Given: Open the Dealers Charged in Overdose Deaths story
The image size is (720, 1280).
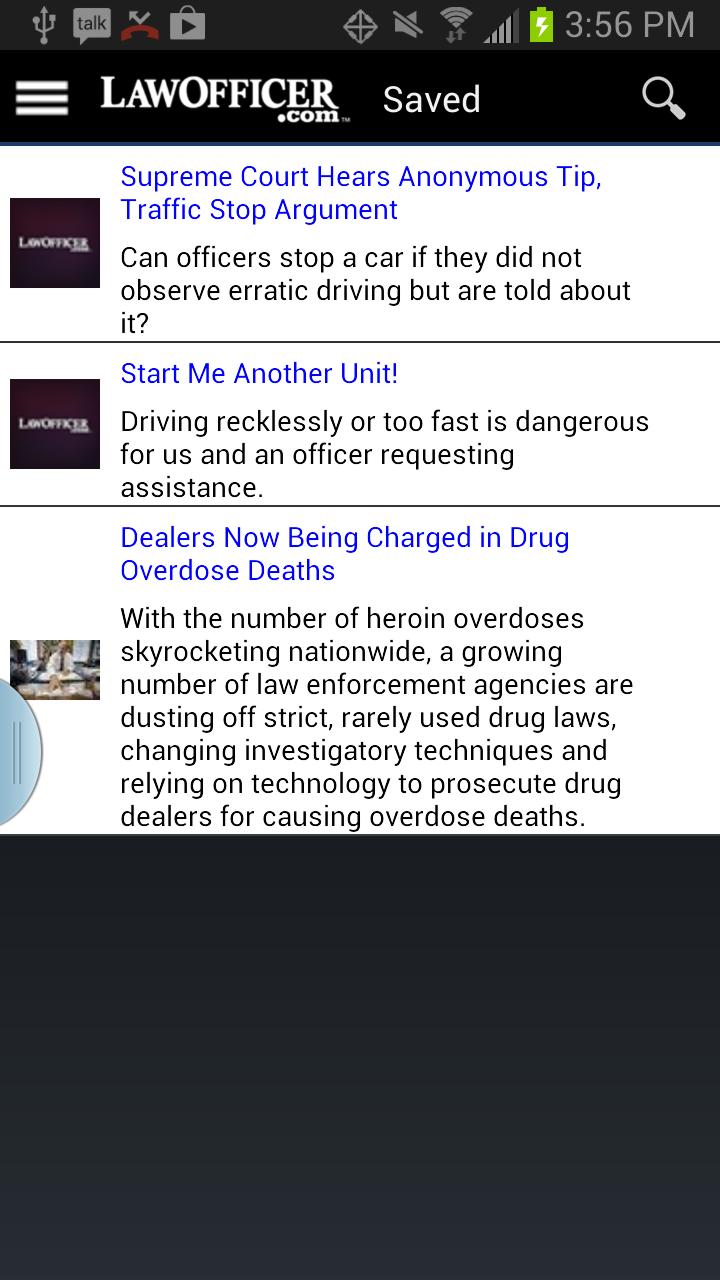Looking at the screenshot, I should pyautogui.click(x=345, y=554).
